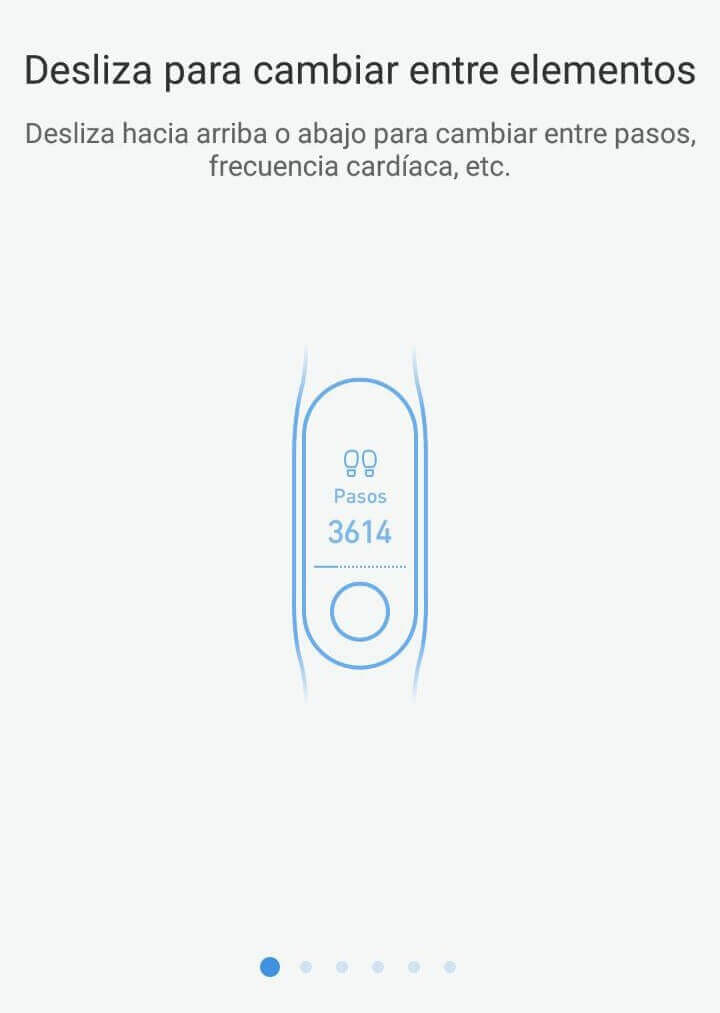Go to the last page indicator dot
The width and height of the screenshot is (720, 1013).
[x=450, y=967]
